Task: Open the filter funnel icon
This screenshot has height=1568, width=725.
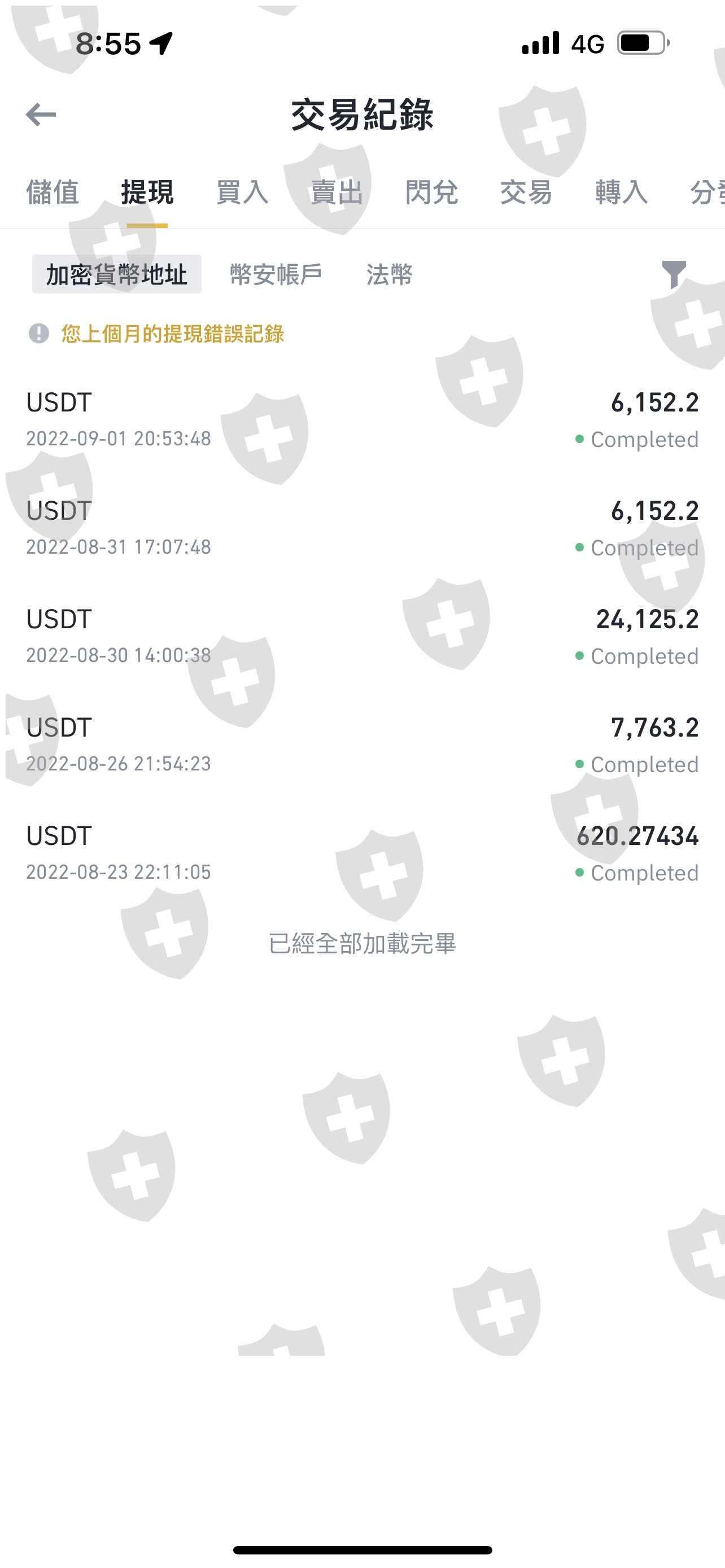Action: pos(673,274)
